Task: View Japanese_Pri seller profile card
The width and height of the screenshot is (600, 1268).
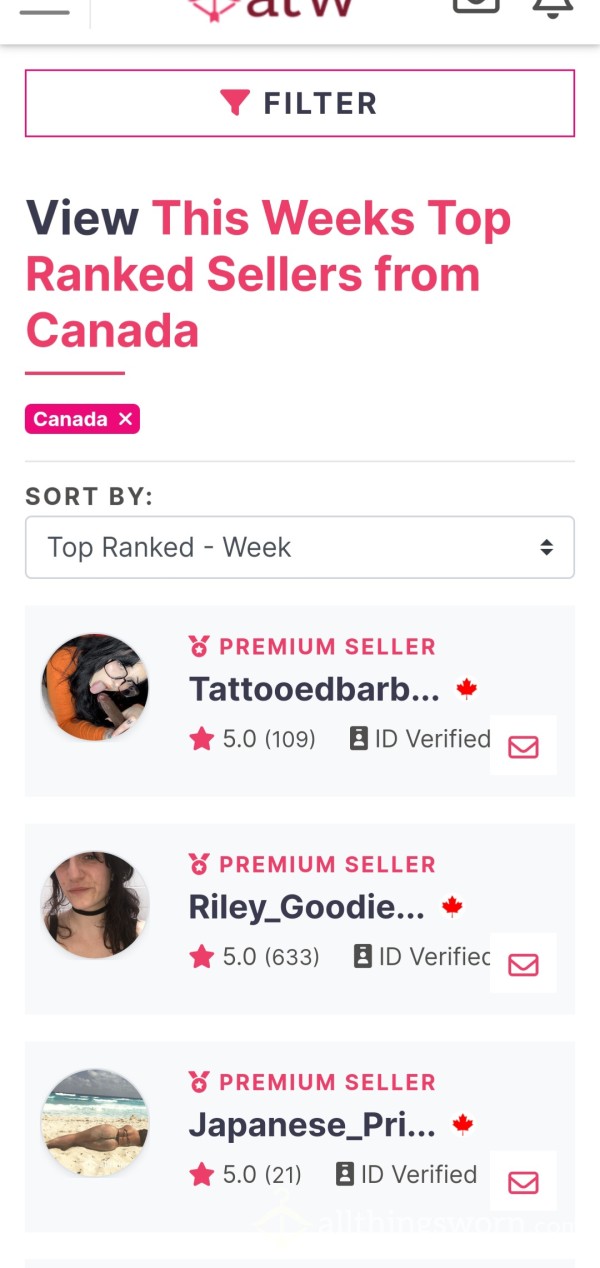Action: tap(300, 1137)
